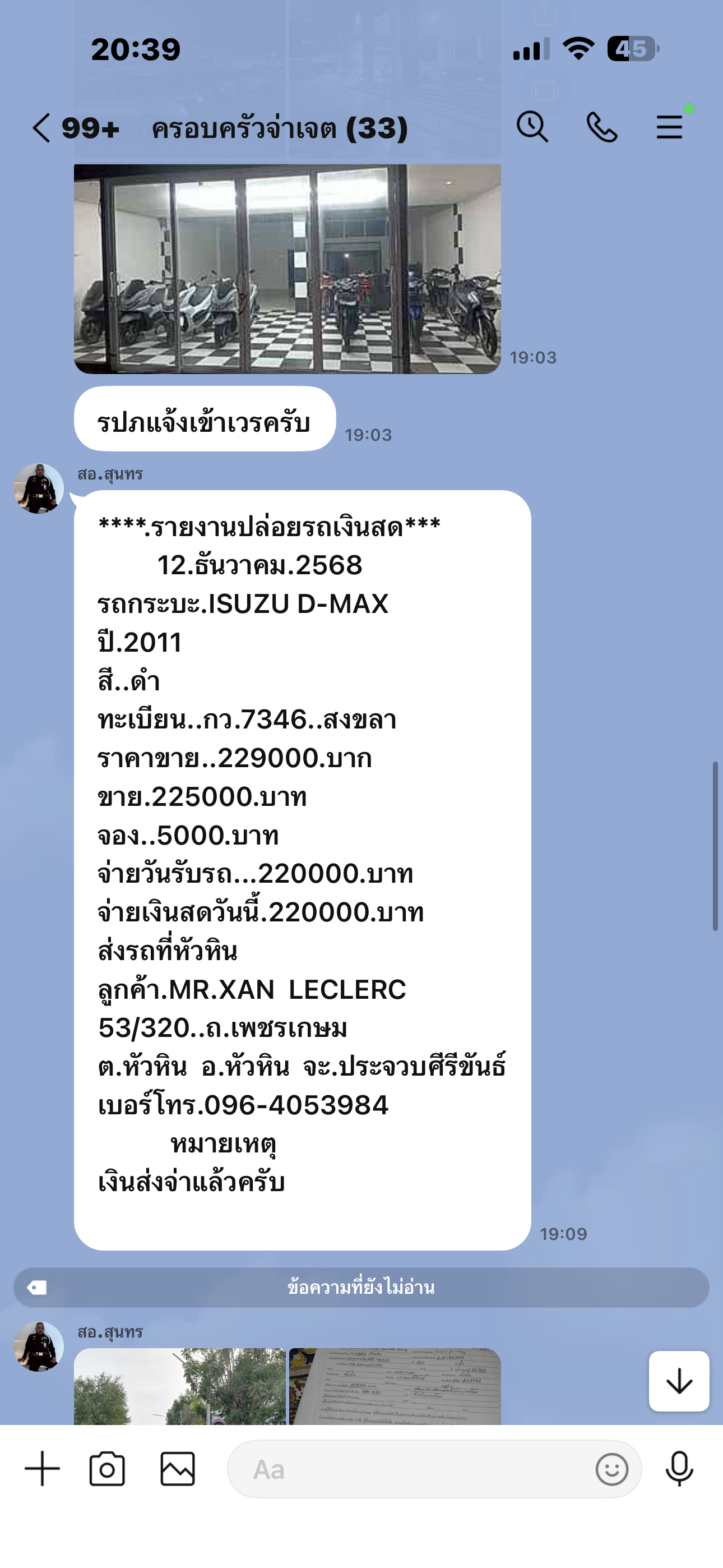Go back to the chat list
The image size is (723, 1568).
click(x=41, y=128)
